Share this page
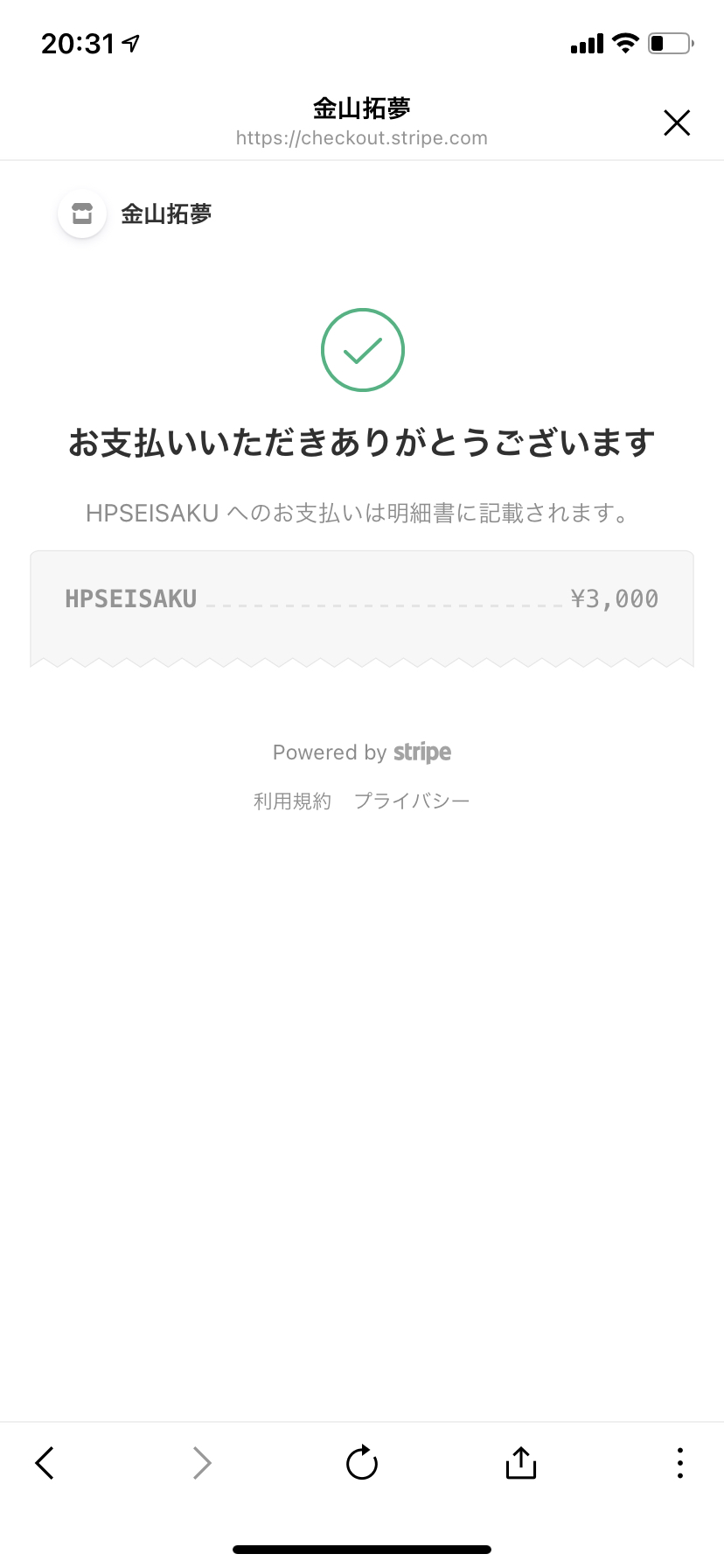 click(520, 1461)
